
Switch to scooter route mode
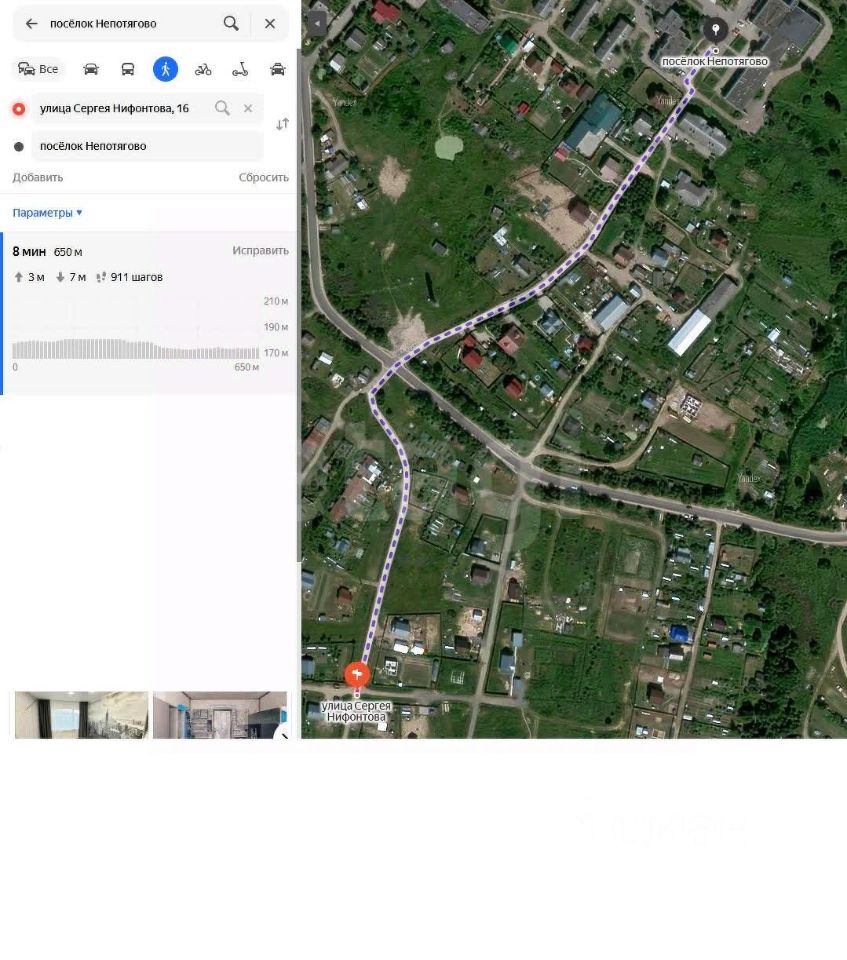click(240, 69)
